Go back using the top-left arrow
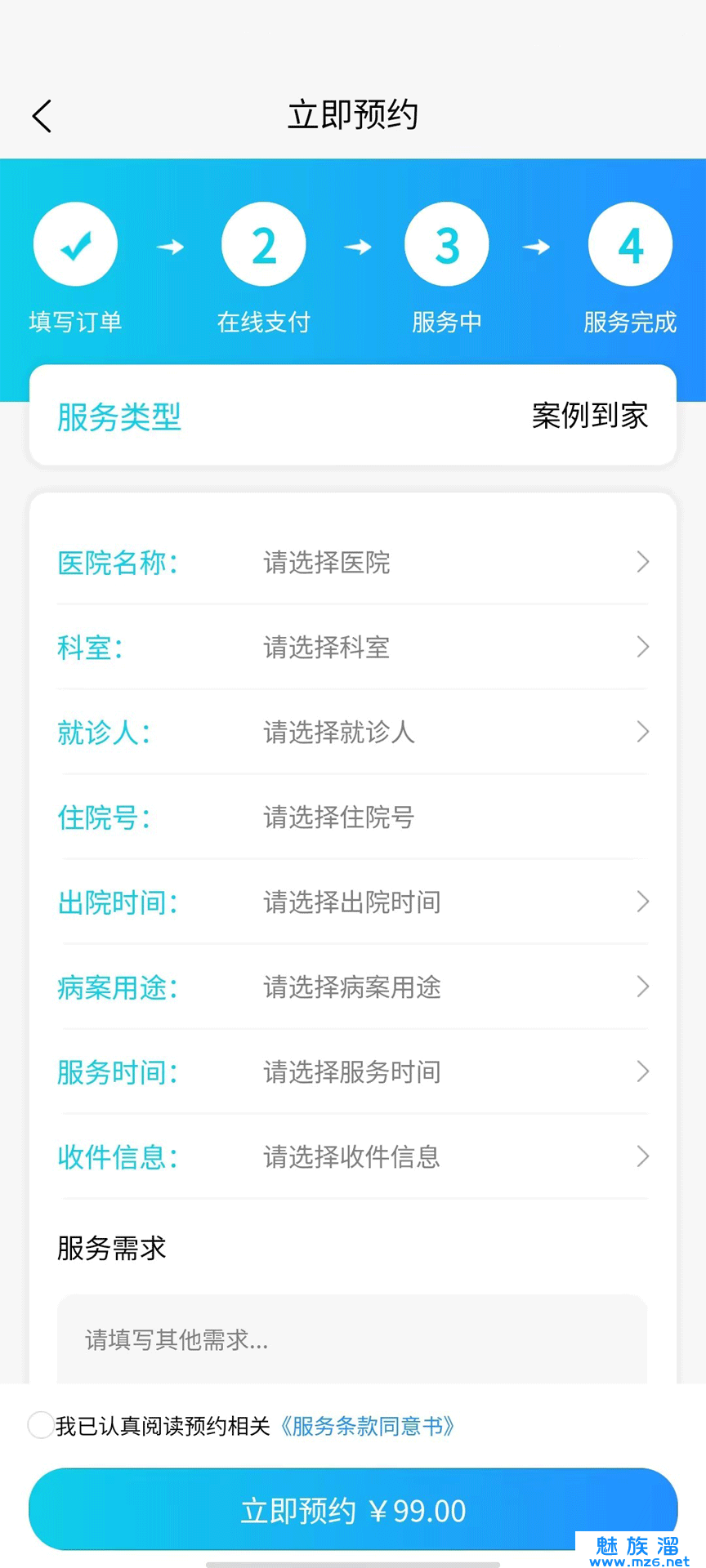The height and width of the screenshot is (1568, 706). point(42,116)
